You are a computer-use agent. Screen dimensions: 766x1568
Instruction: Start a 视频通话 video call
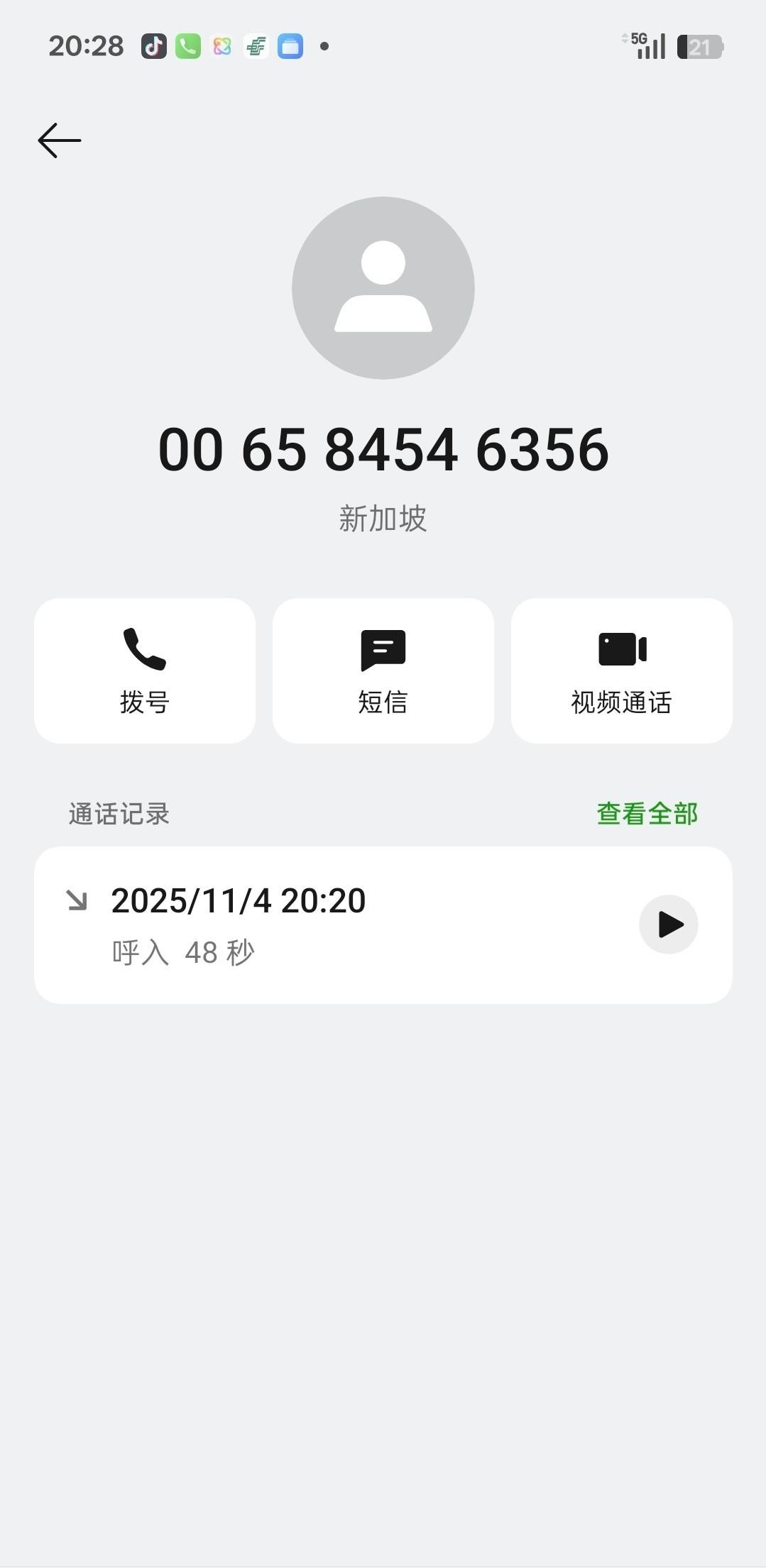click(621, 670)
